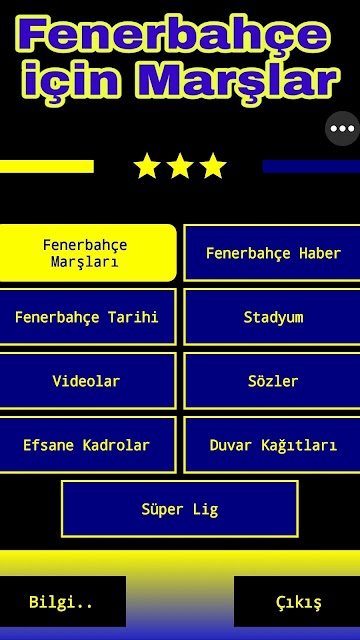Select the Süper Lig button

click(180, 509)
